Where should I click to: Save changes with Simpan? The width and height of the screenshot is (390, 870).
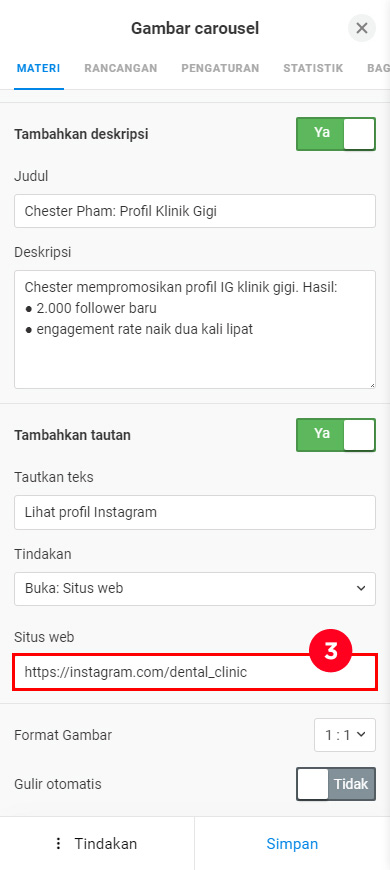292,844
